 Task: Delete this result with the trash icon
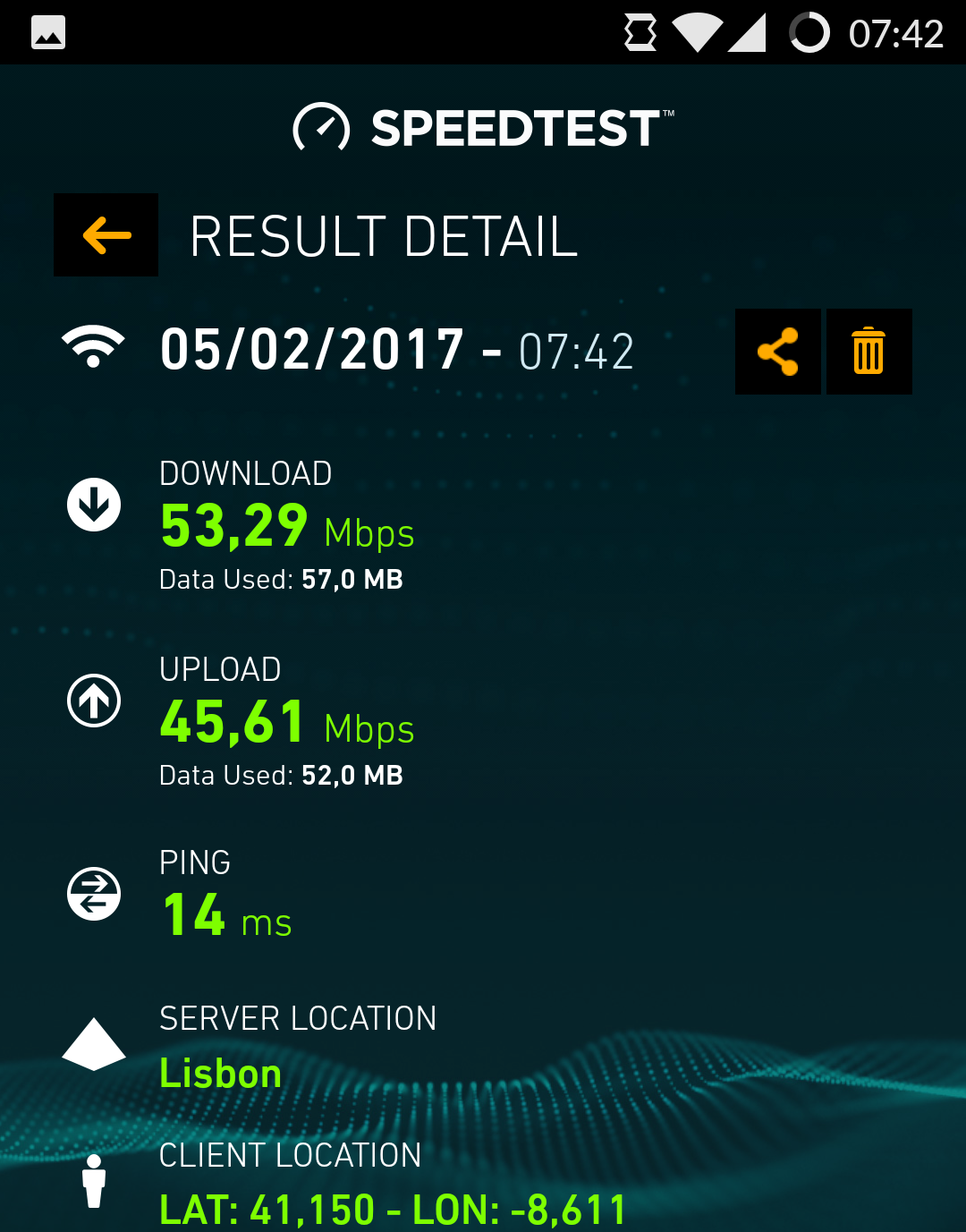pos(869,352)
